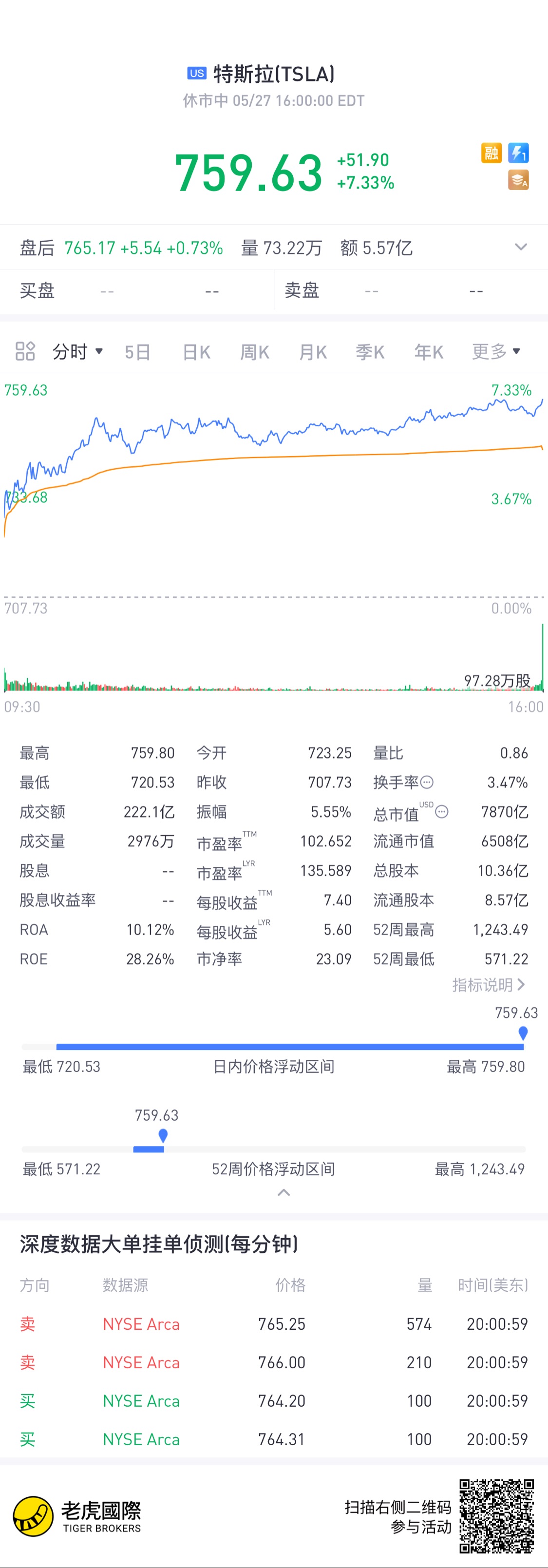Collapse the price range section chevron
The height and width of the screenshot is (1568, 548).
283,1192
